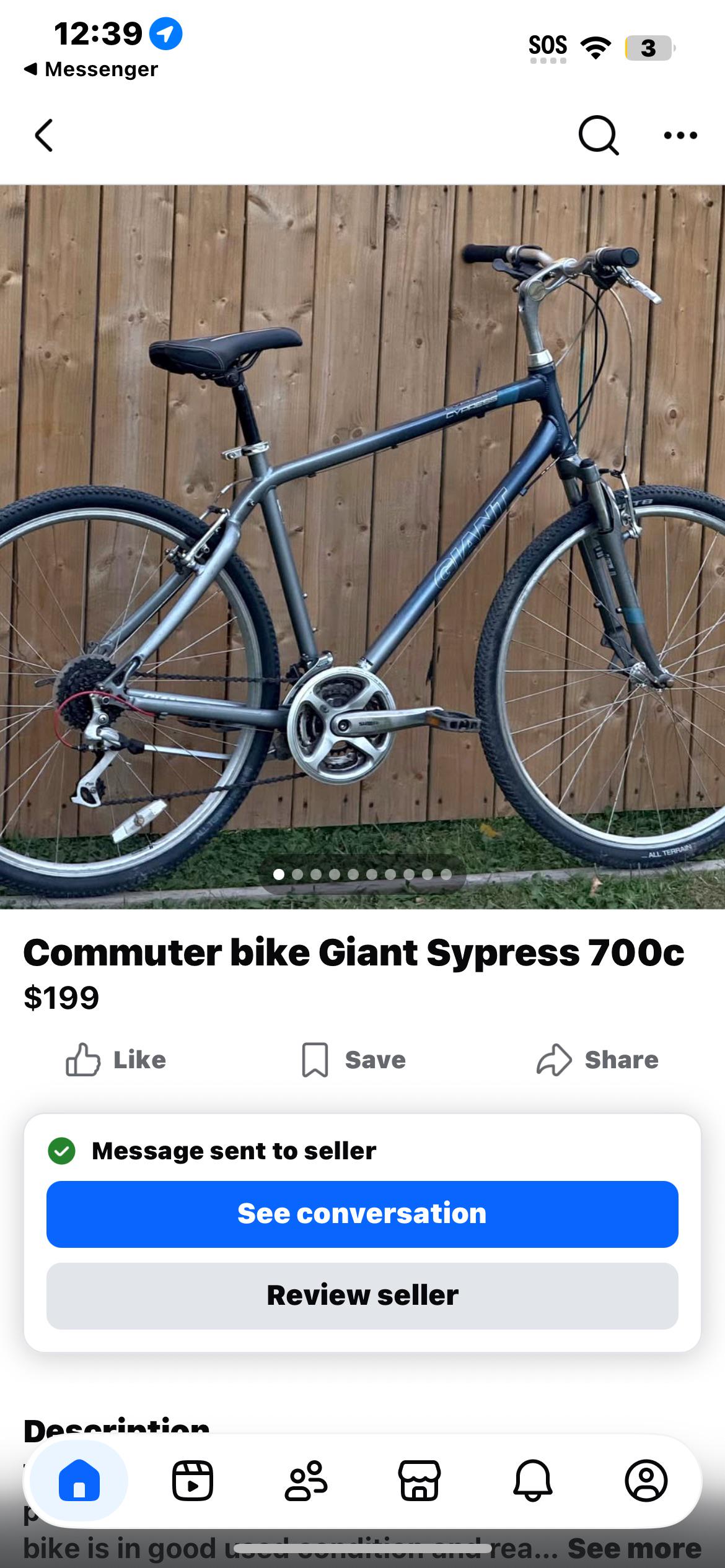Open the Giant bike photo
Screen dimensions: 725x1568
[362, 545]
